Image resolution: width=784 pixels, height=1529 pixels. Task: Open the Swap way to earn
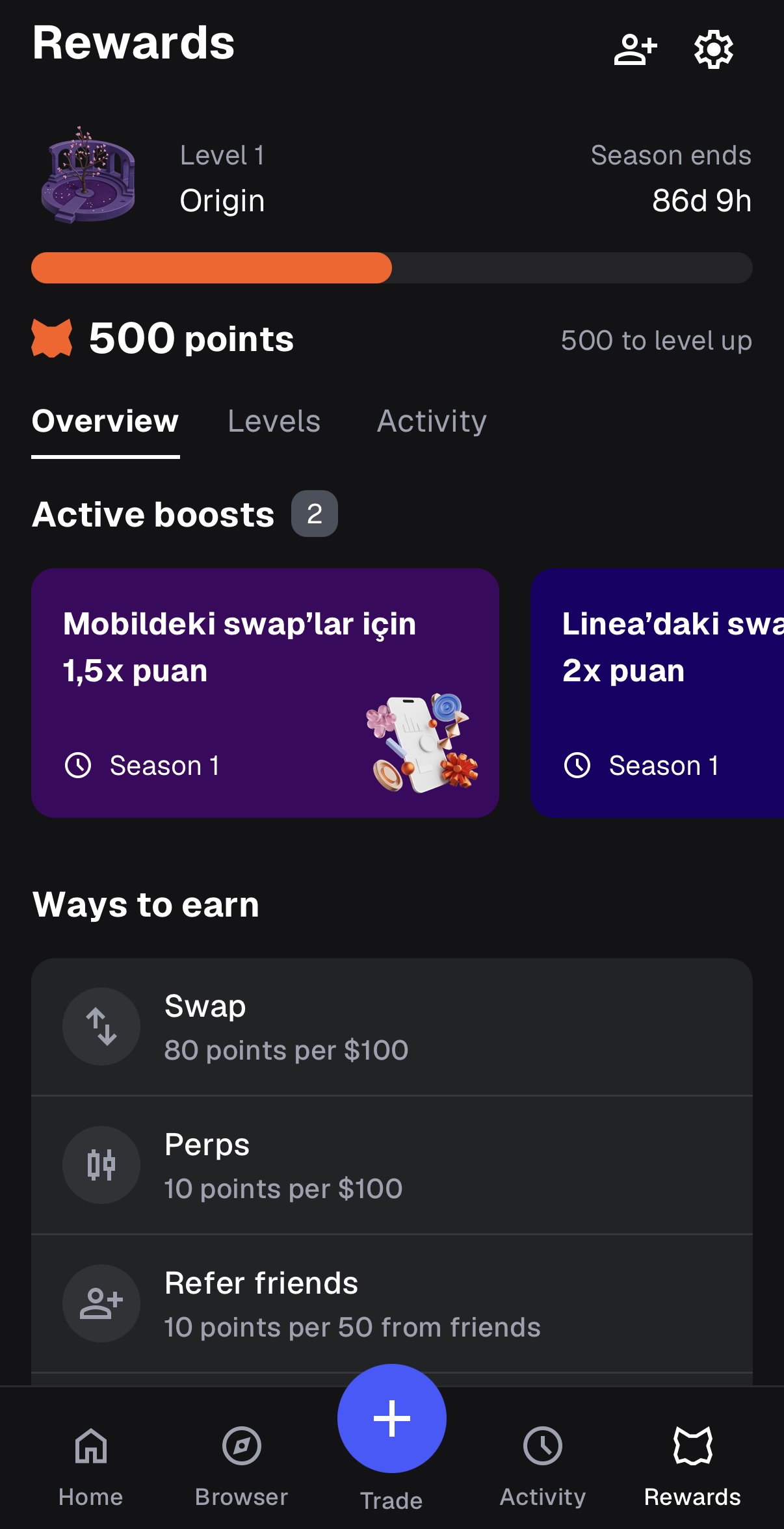pos(391,1027)
